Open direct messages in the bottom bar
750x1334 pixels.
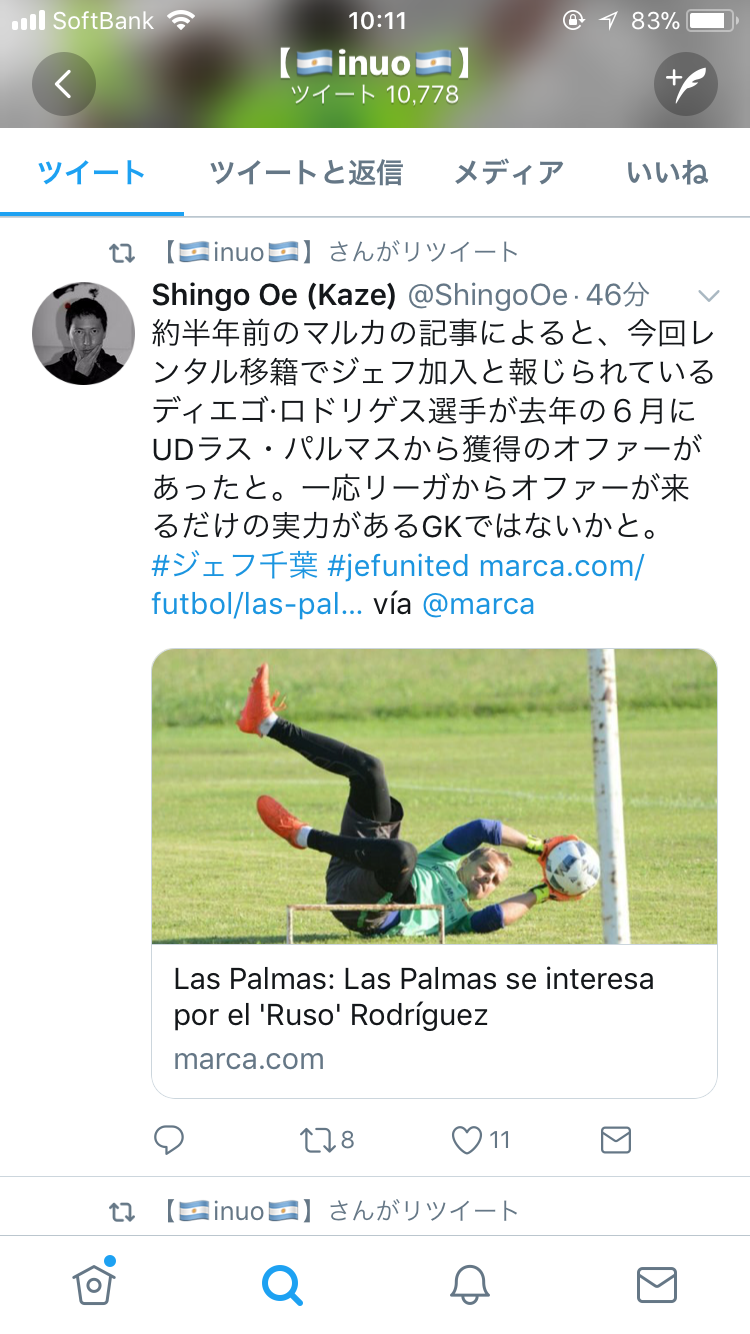(657, 1284)
